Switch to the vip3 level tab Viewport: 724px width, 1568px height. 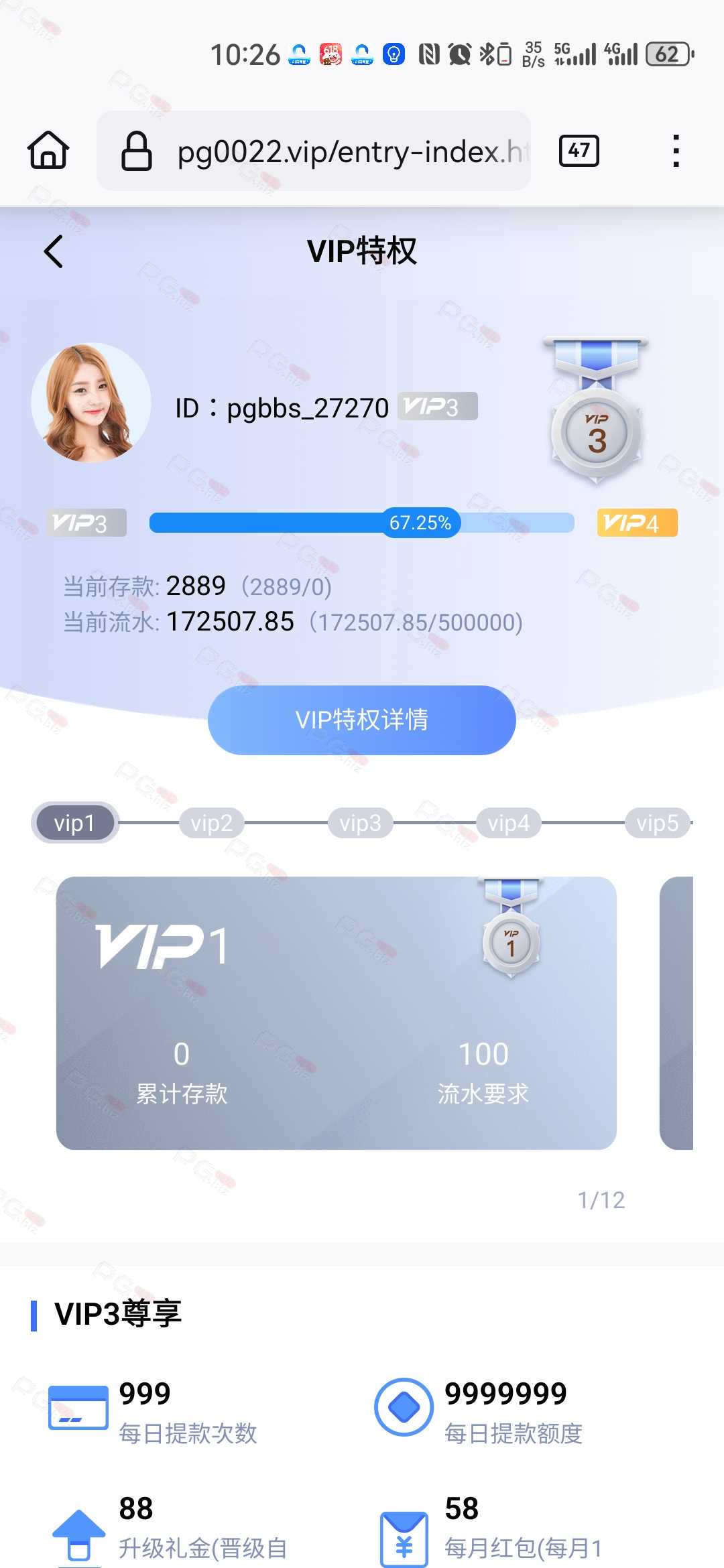click(x=360, y=822)
